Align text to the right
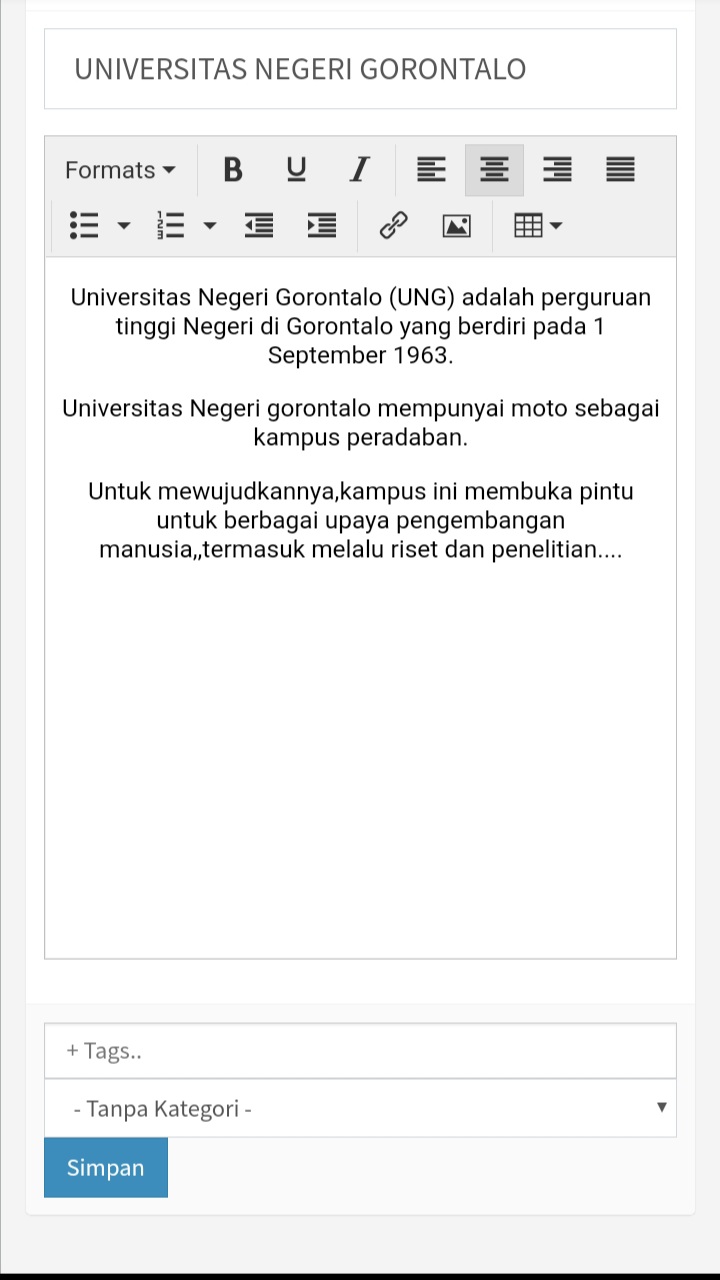The width and height of the screenshot is (720, 1280). click(557, 170)
